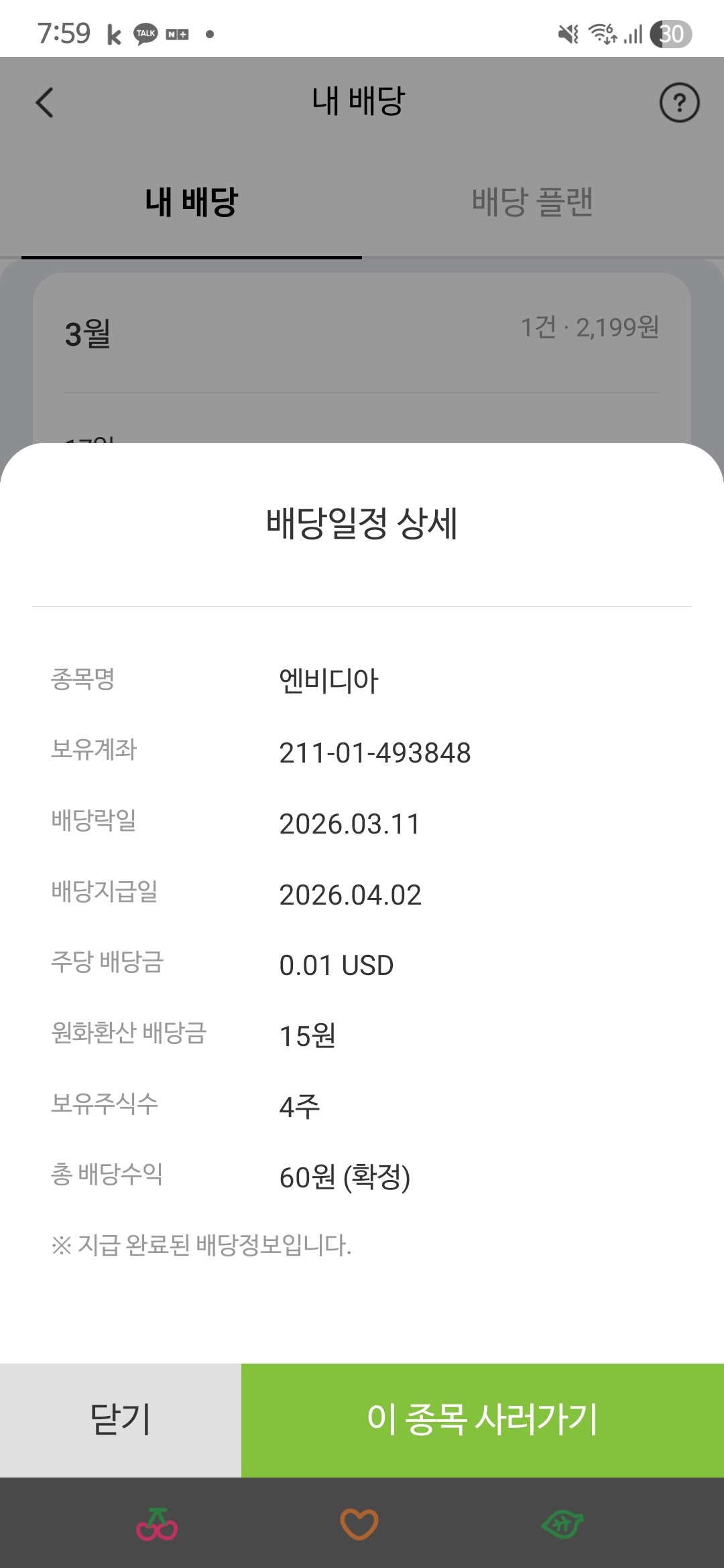Viewport: 724px width, 1568px height.
Task: Open the leaf icon in the bottom bar
Action: tap(562, 1524)
